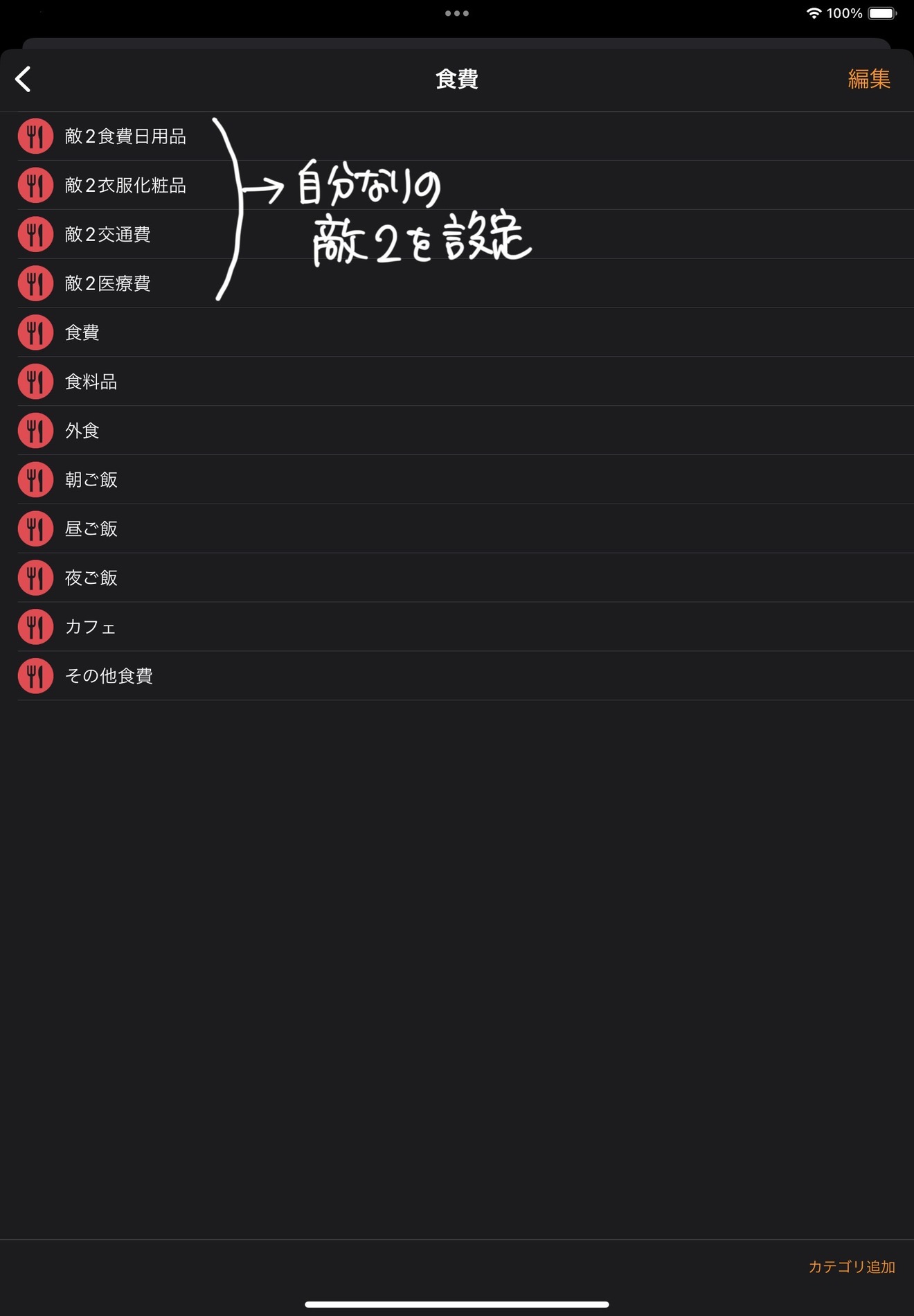Select the 敵2医療費 category
Image resolution: width=914 pixels, height=1316 pixels.
108,283
